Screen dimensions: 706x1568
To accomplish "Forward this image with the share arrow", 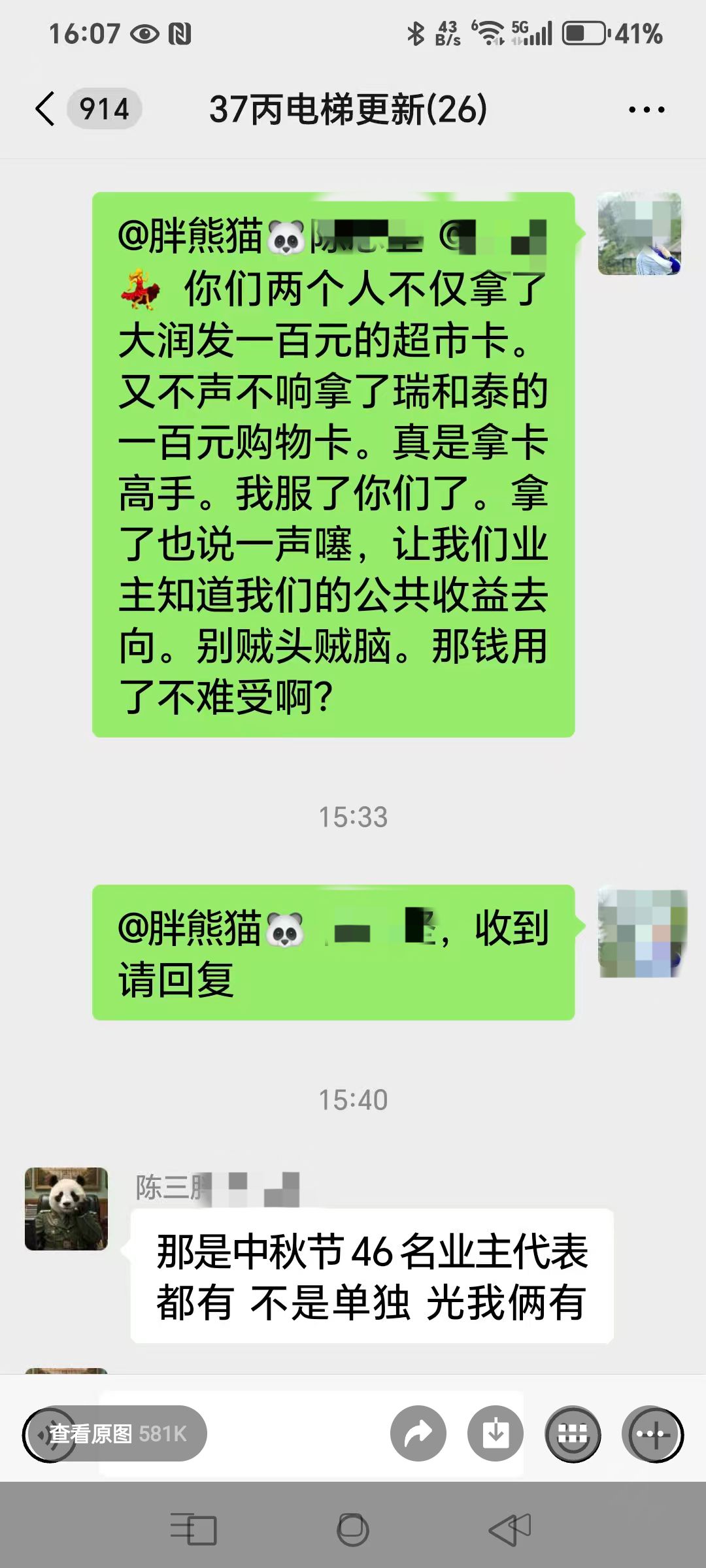I will point(418,1434).
